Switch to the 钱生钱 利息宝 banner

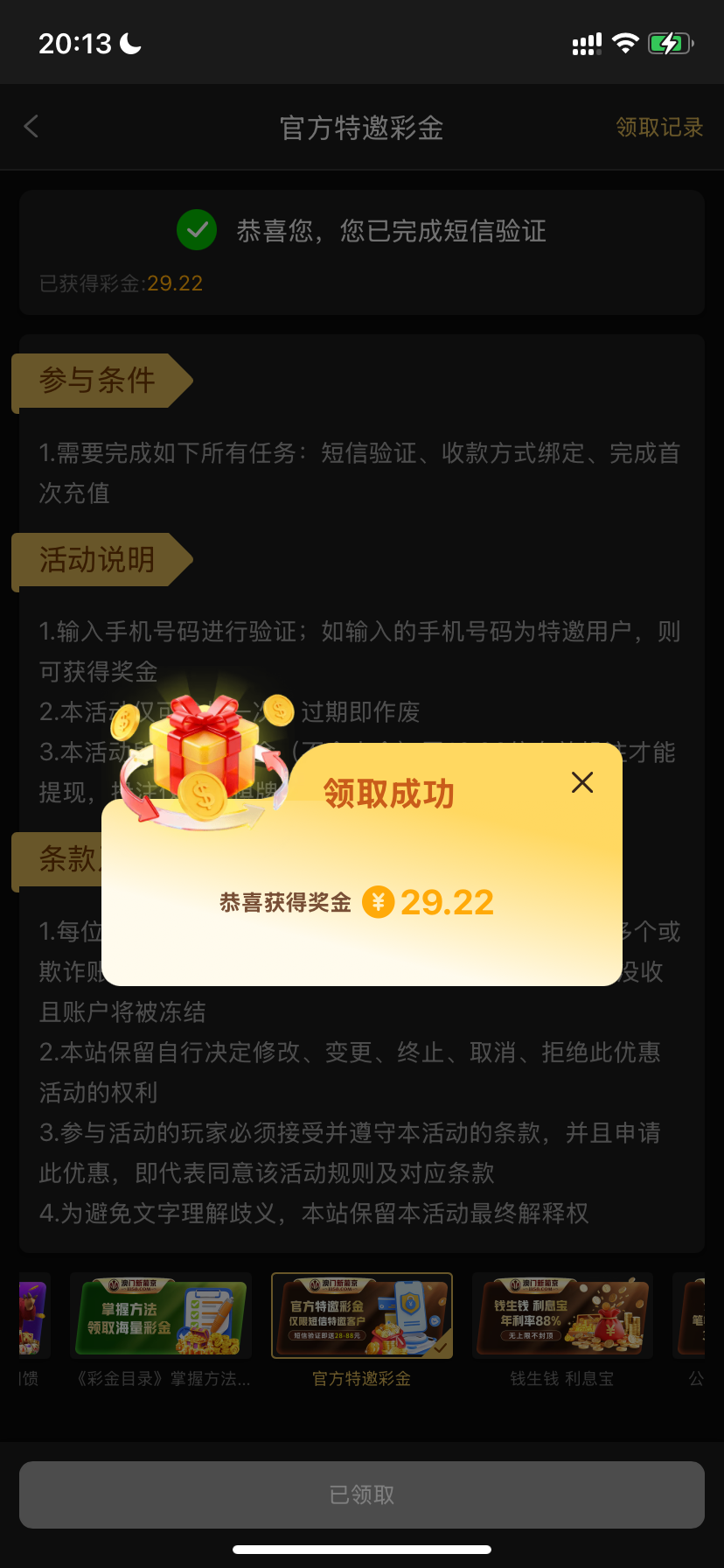[x=562, y=1315]
